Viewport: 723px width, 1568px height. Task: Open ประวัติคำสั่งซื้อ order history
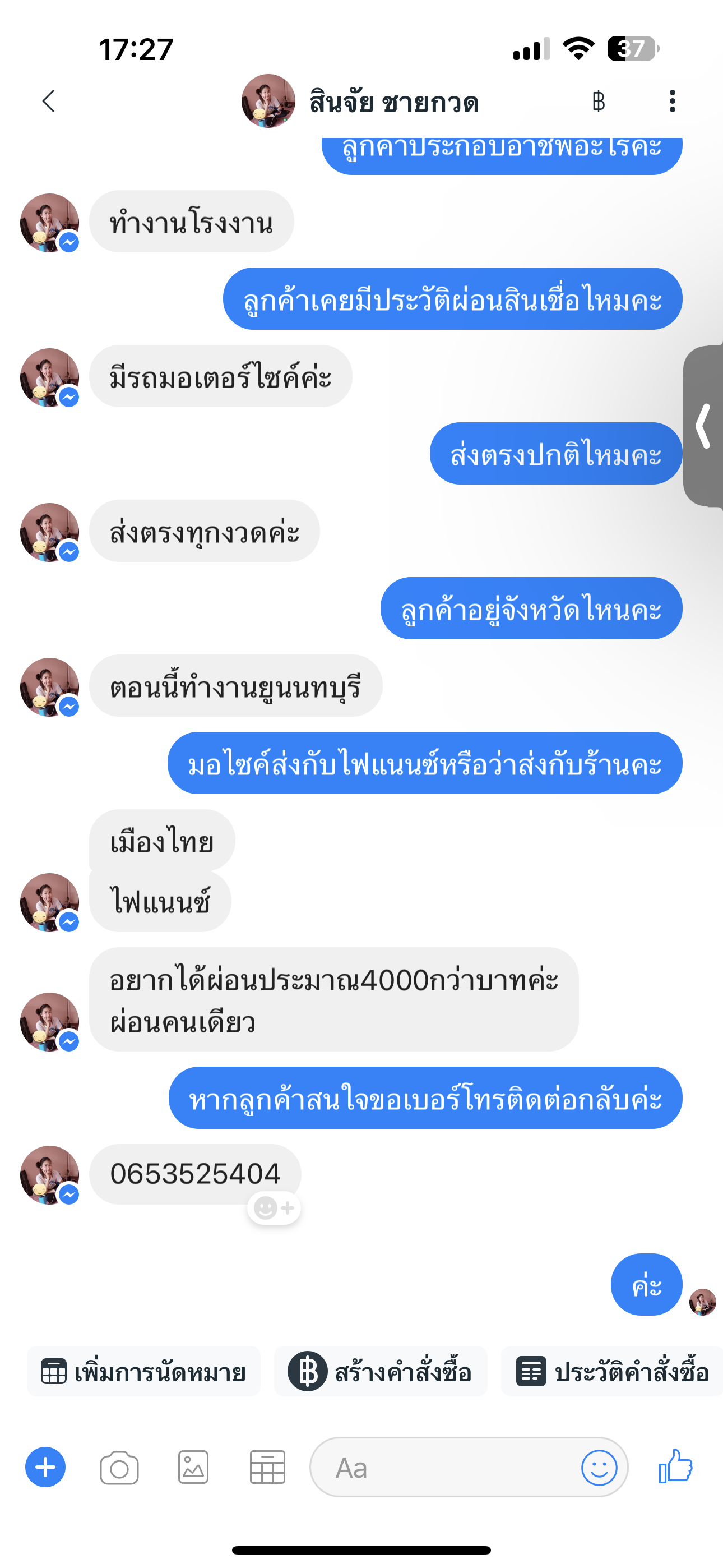[x=612, y=1372]
